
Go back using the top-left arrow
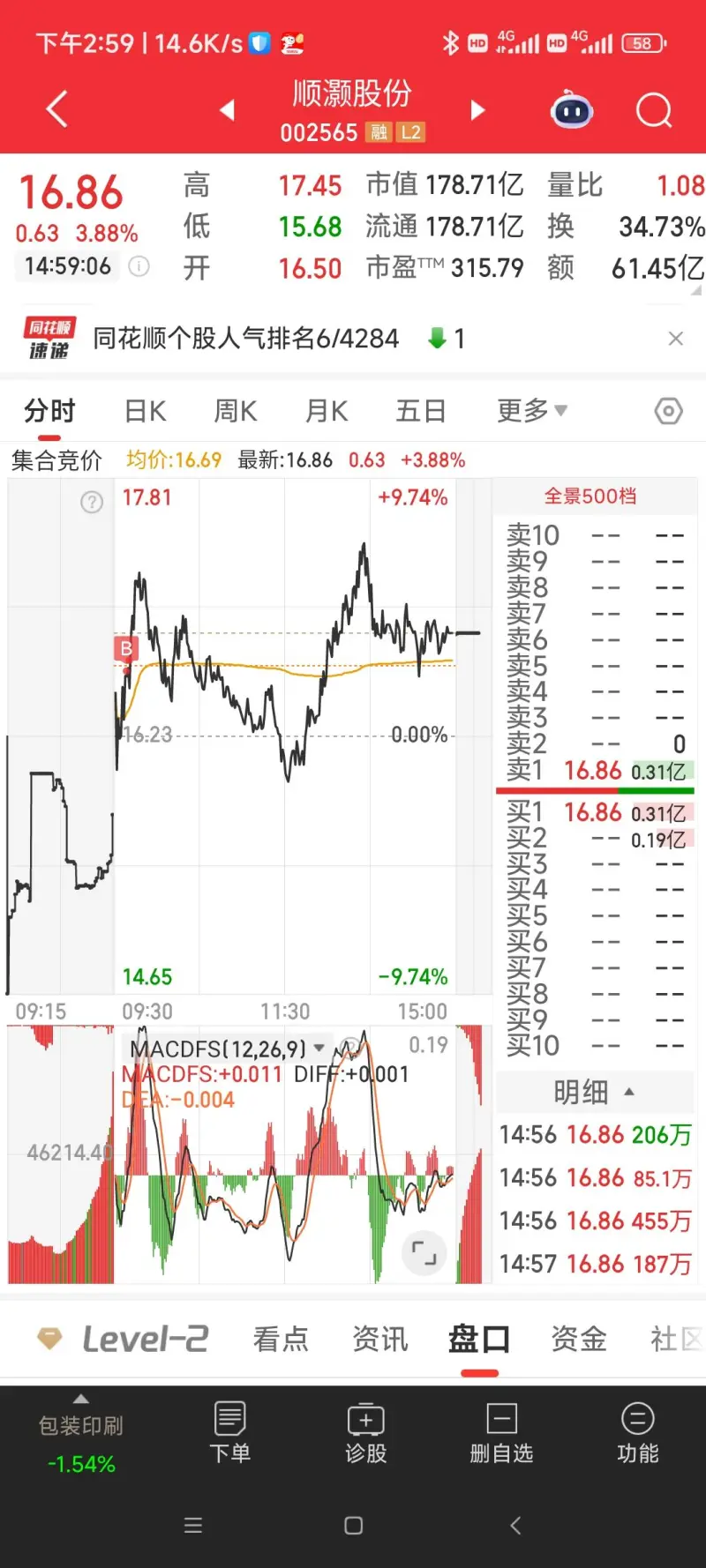pyautogui.click(x=56, y=110)
